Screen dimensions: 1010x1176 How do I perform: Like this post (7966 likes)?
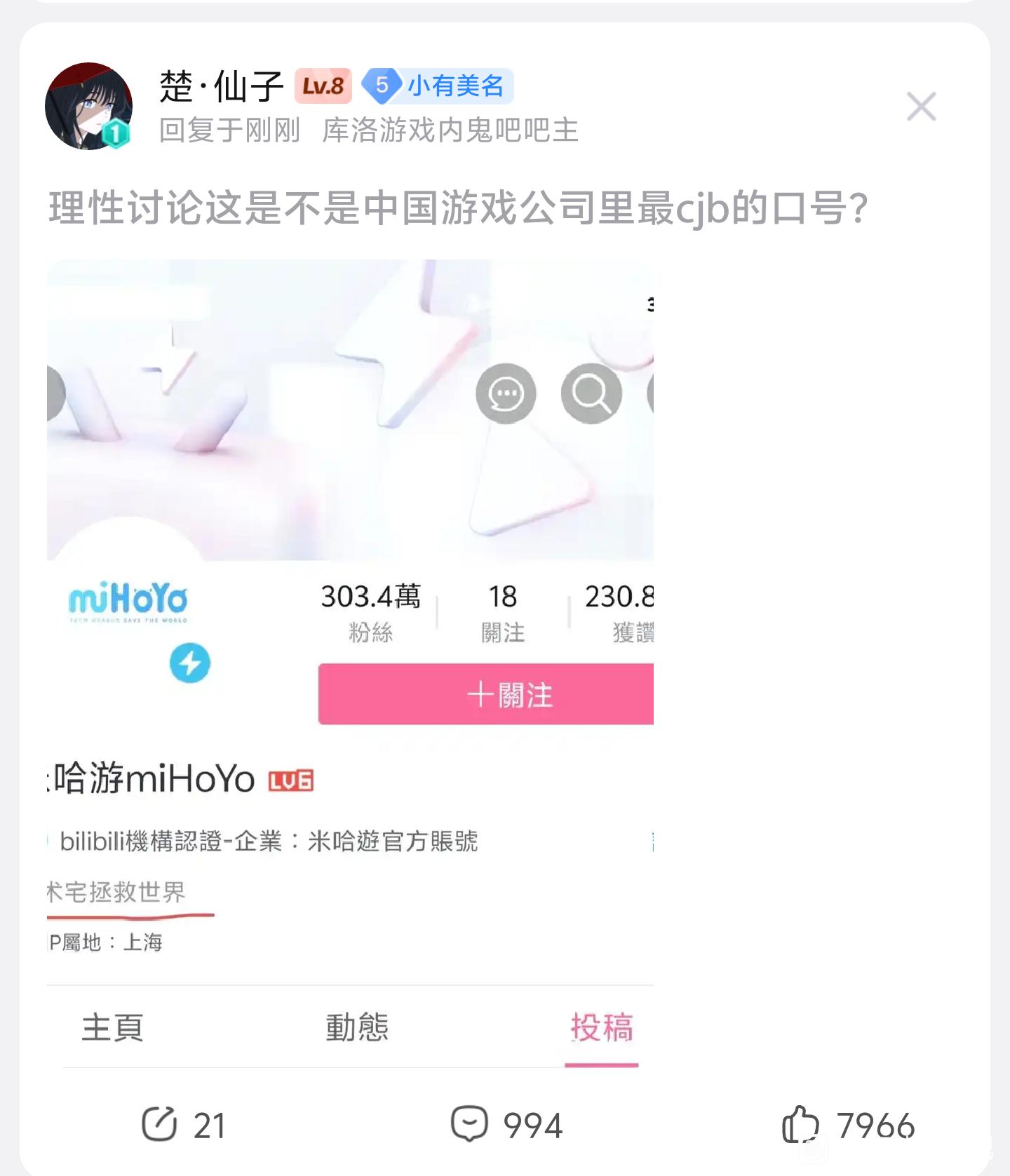[848, 1125]
